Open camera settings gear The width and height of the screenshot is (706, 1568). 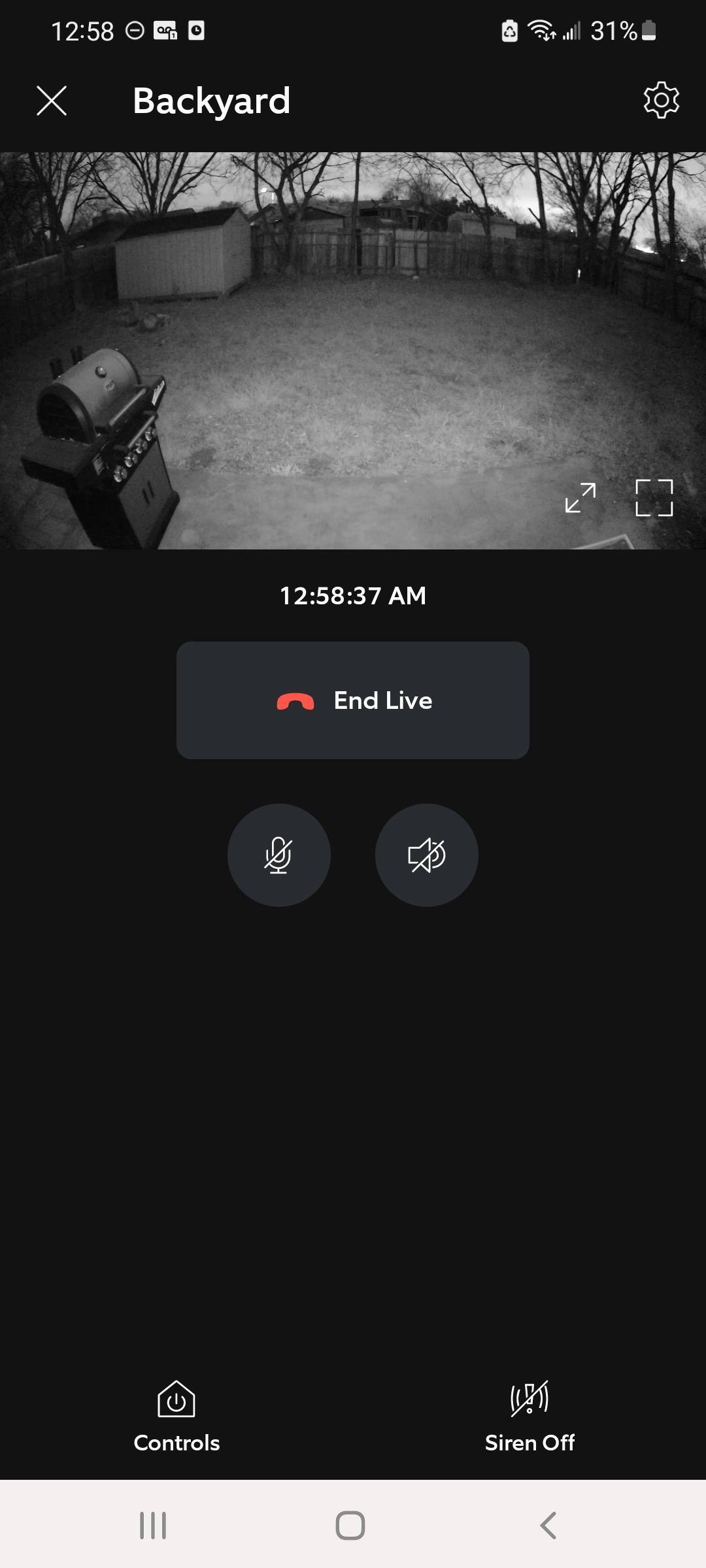click(661, 100)
